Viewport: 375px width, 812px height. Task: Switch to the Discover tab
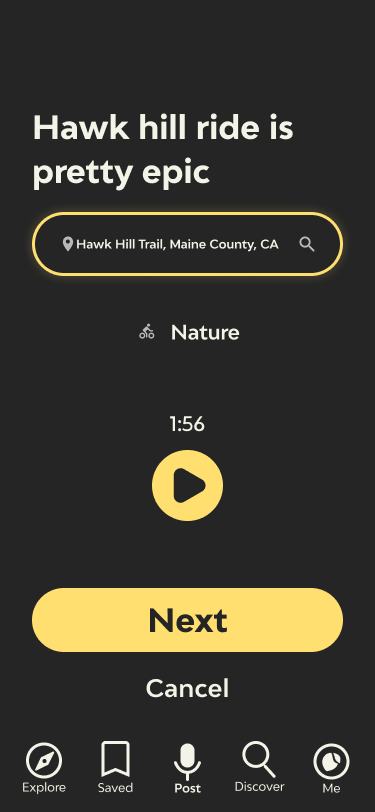(259, 767)
